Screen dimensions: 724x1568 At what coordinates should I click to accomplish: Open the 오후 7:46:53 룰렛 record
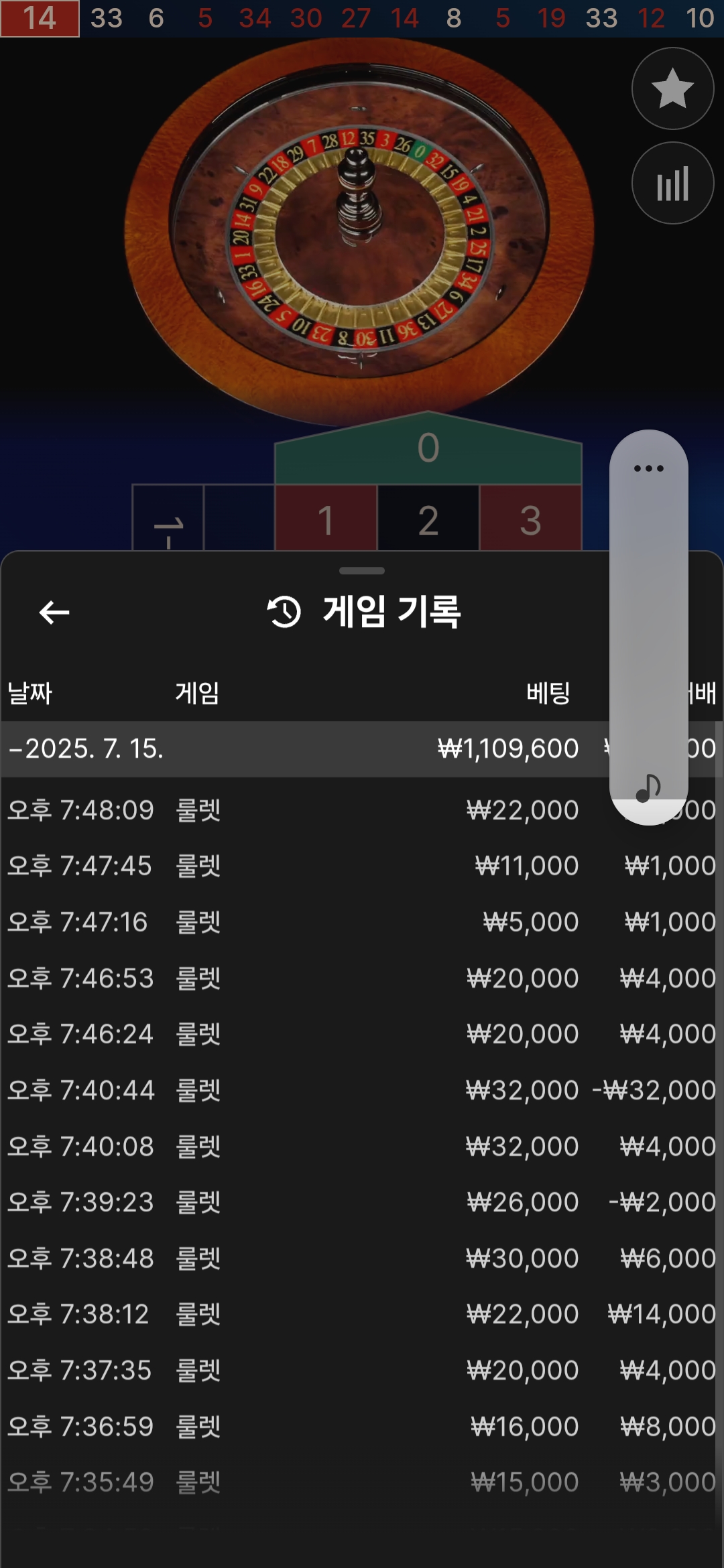(362, 978)
